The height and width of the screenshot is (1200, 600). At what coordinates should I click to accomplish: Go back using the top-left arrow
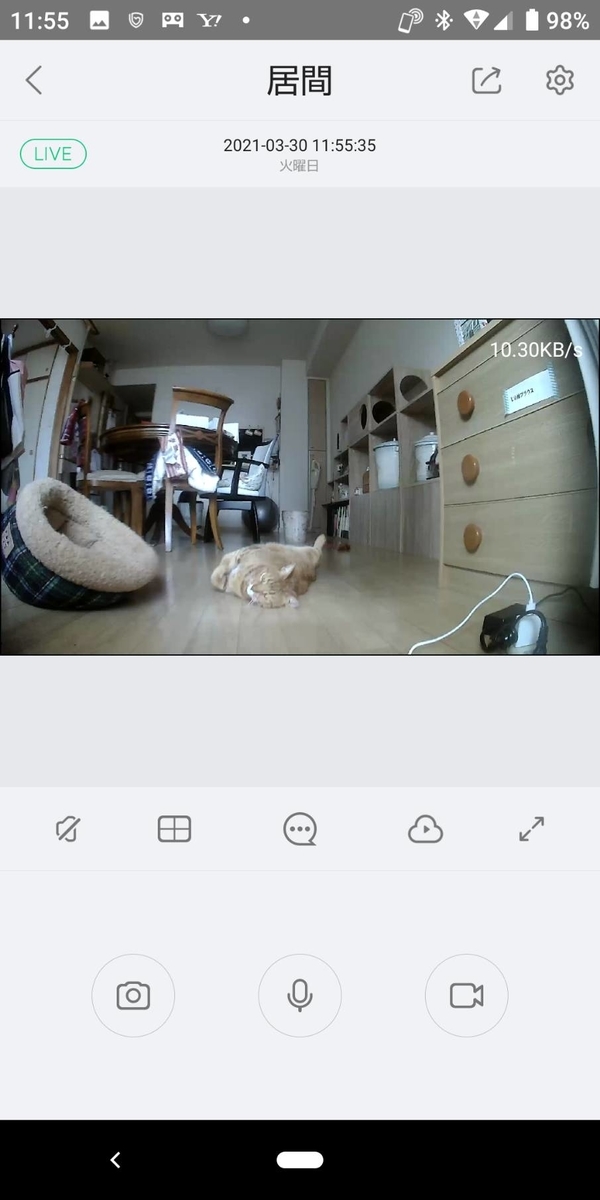[34, 80]
